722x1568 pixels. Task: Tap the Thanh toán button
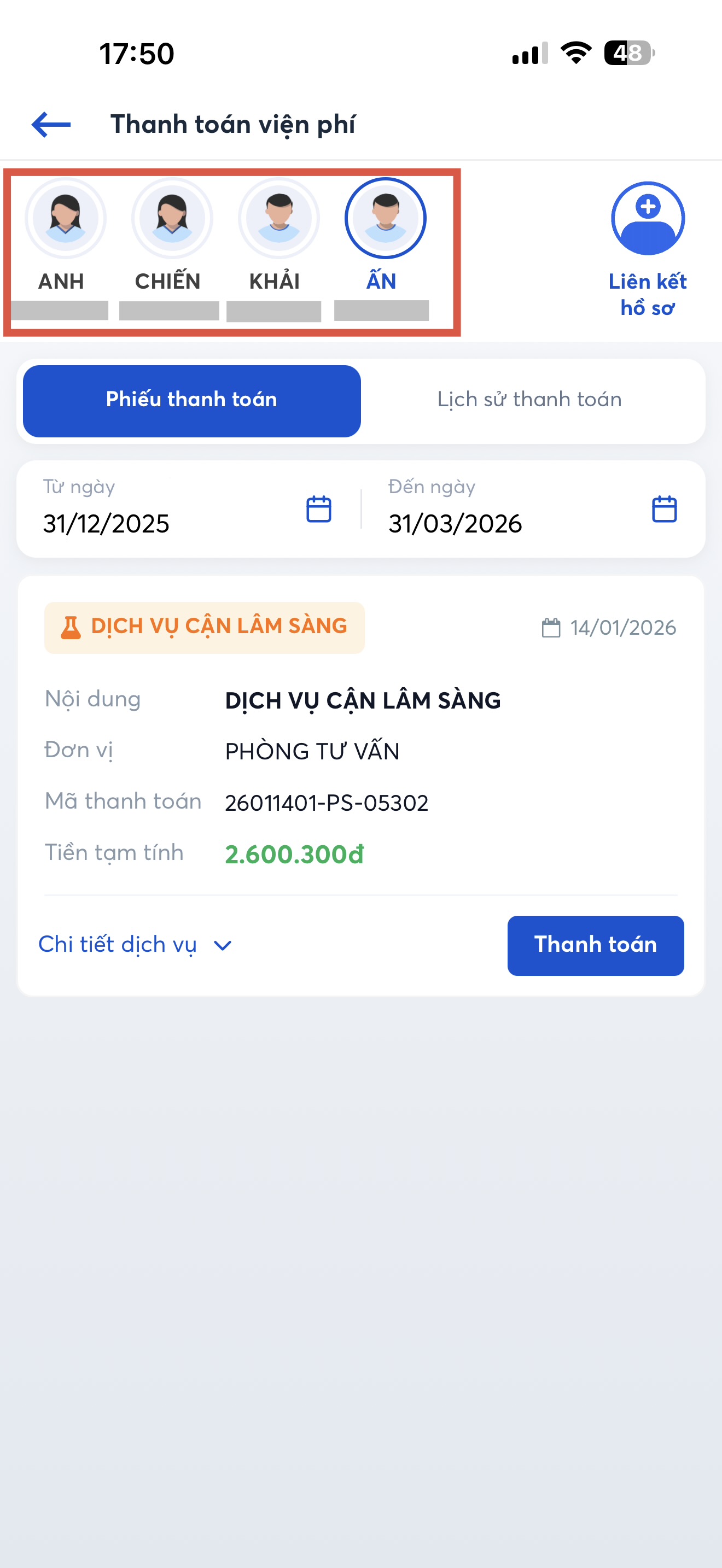pos(595,945)
